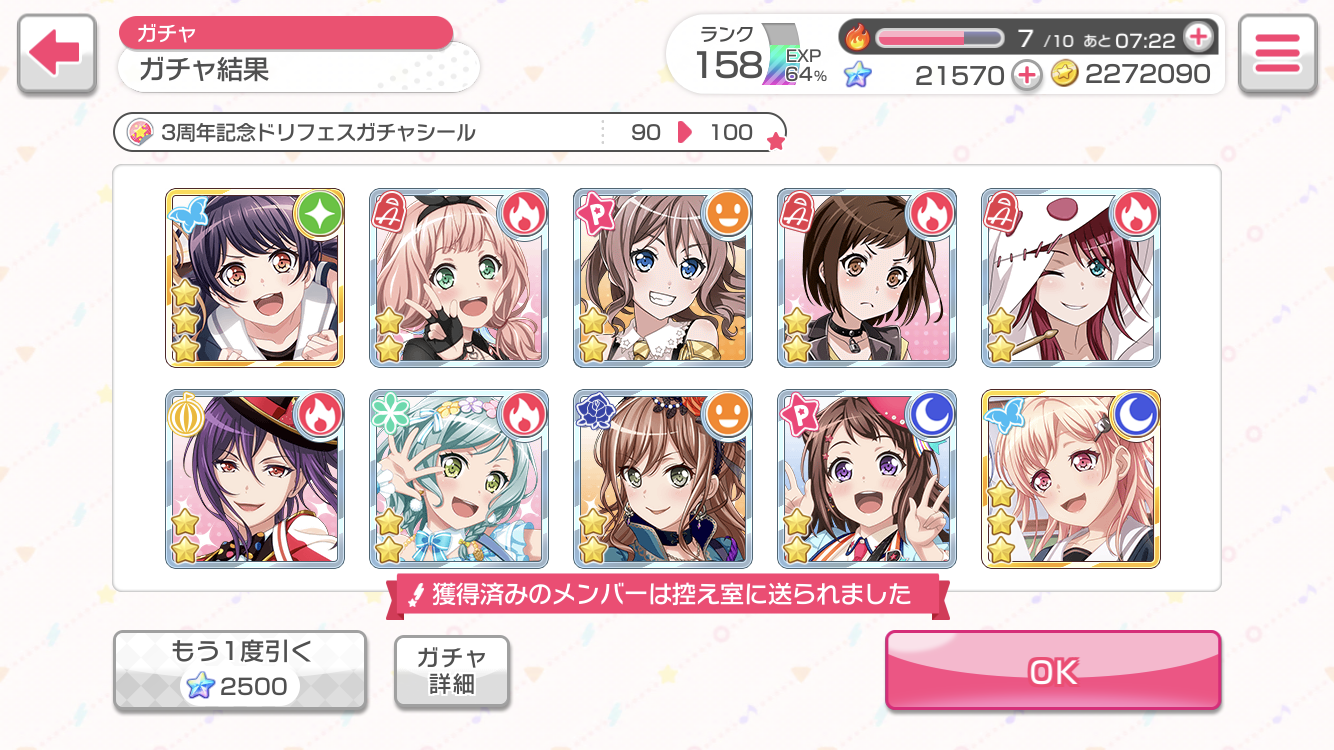Add stamina with the flame plus button

(x=1197, y=38)
